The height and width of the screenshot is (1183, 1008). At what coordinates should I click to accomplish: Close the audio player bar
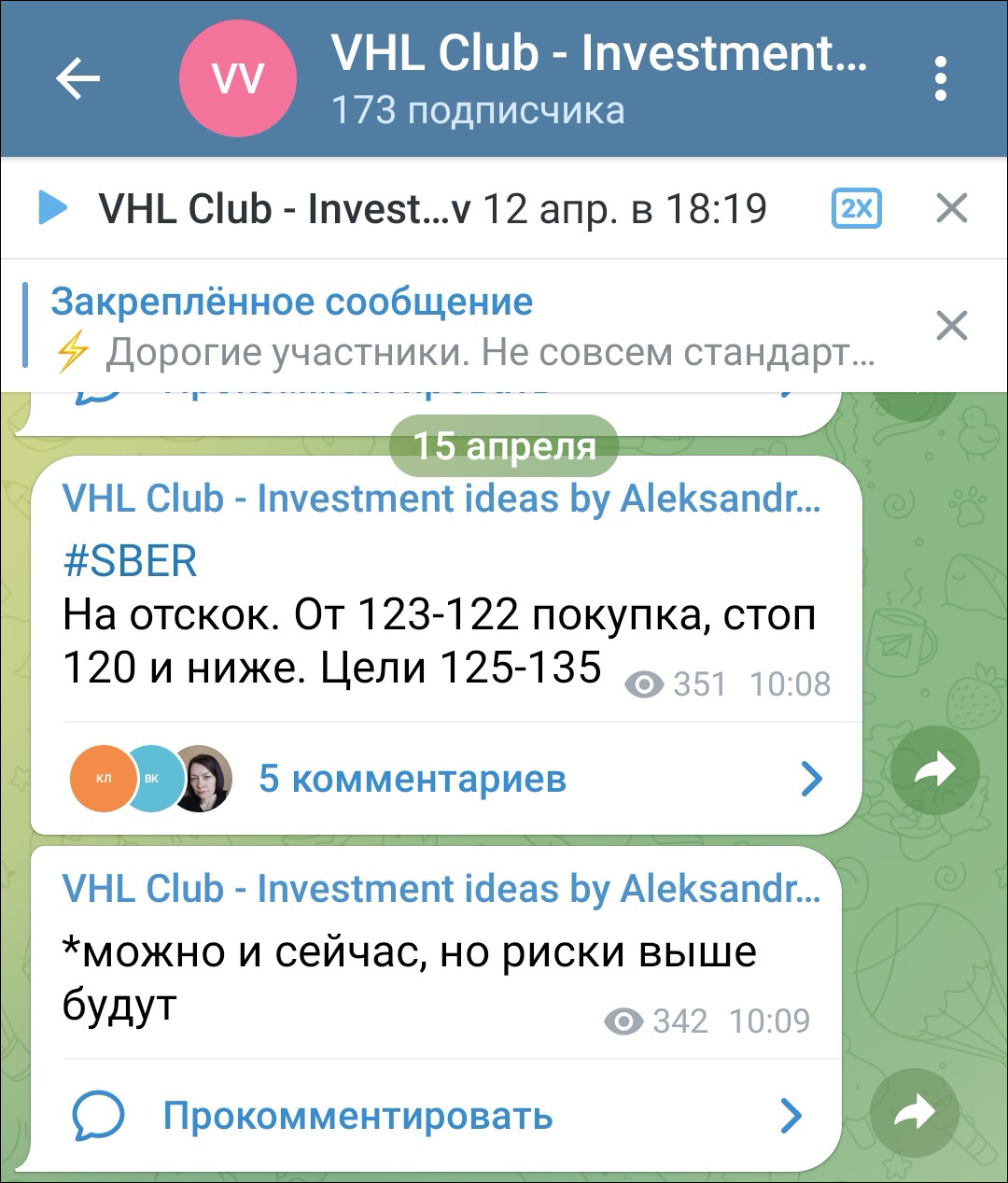[x=951, y=208]
